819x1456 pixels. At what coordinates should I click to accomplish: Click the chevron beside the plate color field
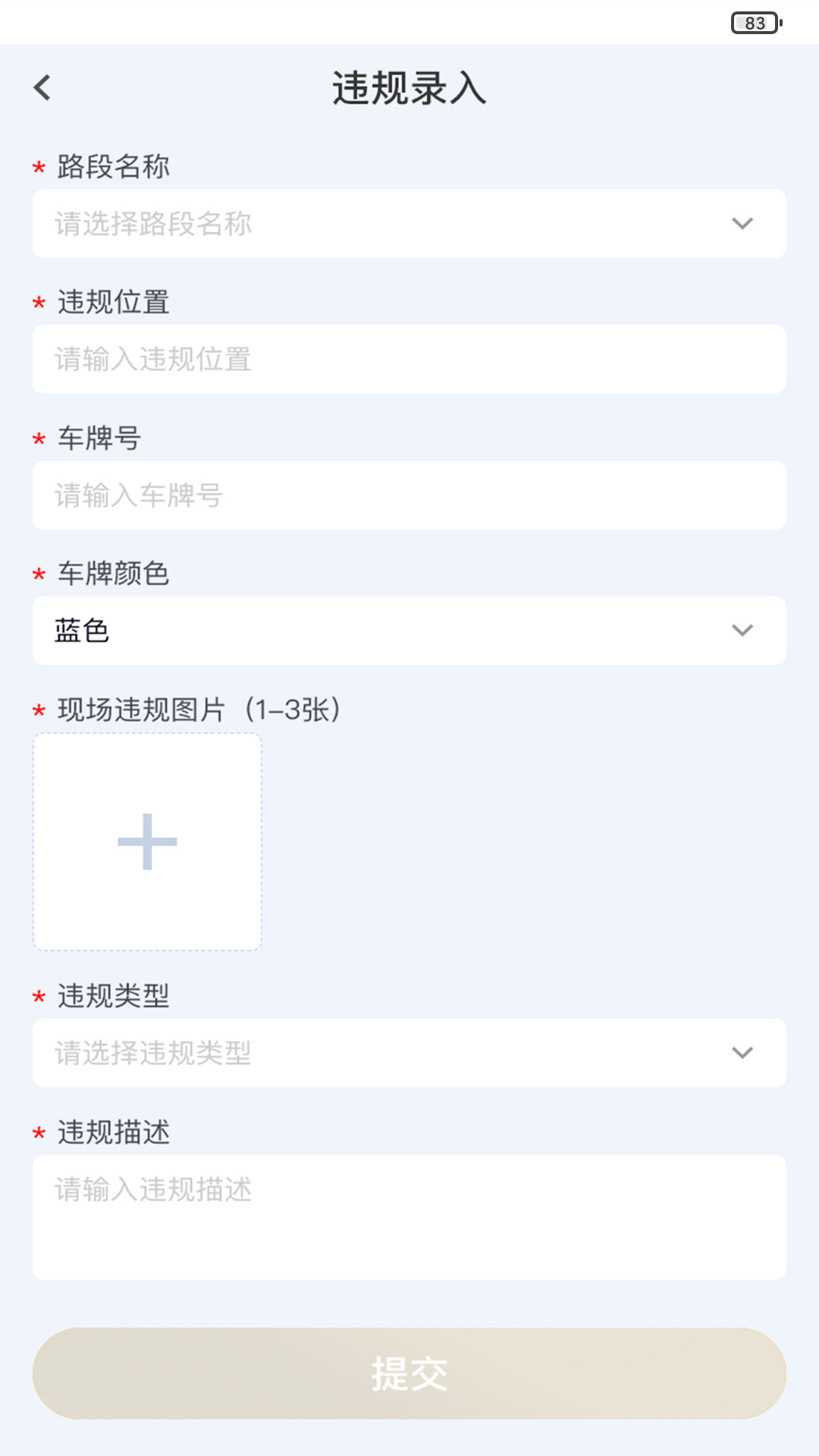click(742, 629)
